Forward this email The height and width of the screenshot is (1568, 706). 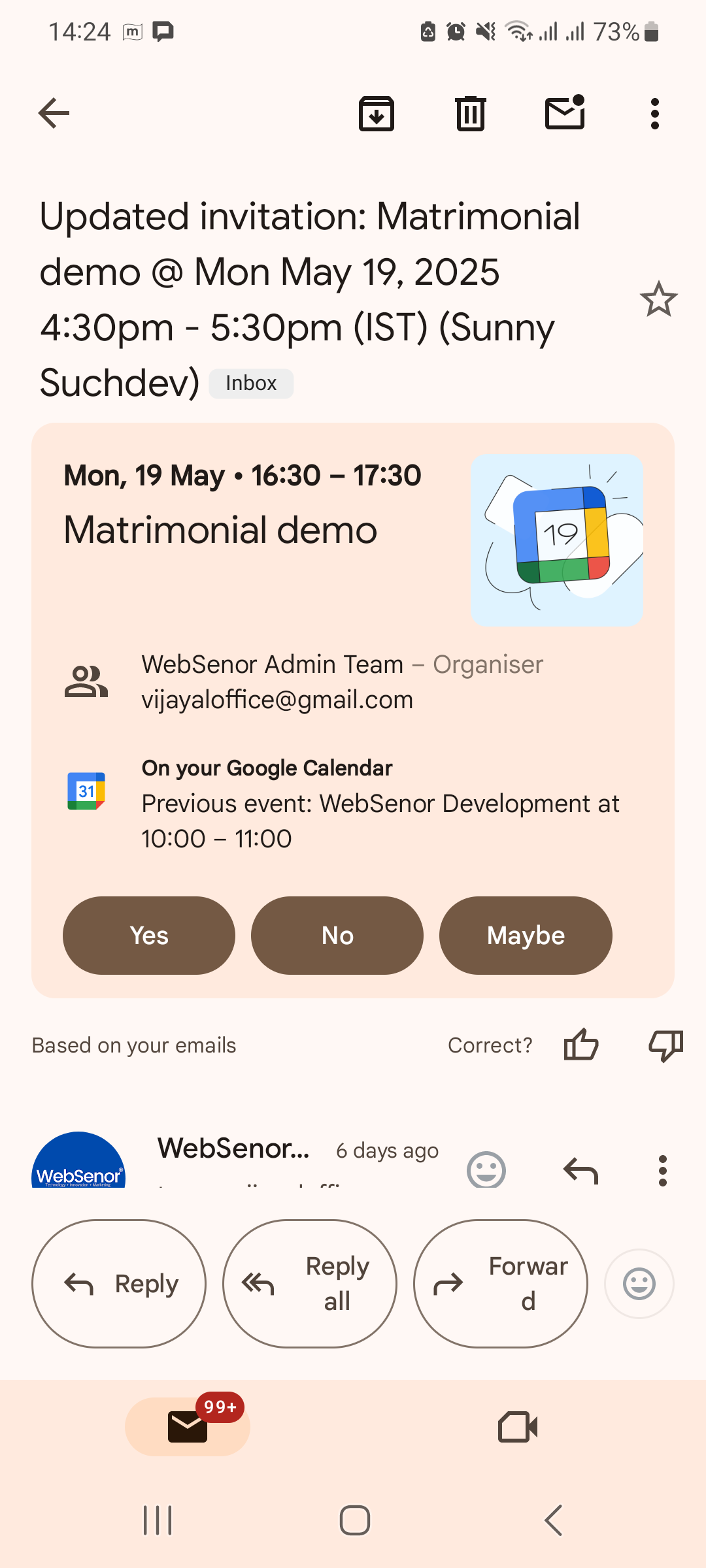tap(501, 1284)
